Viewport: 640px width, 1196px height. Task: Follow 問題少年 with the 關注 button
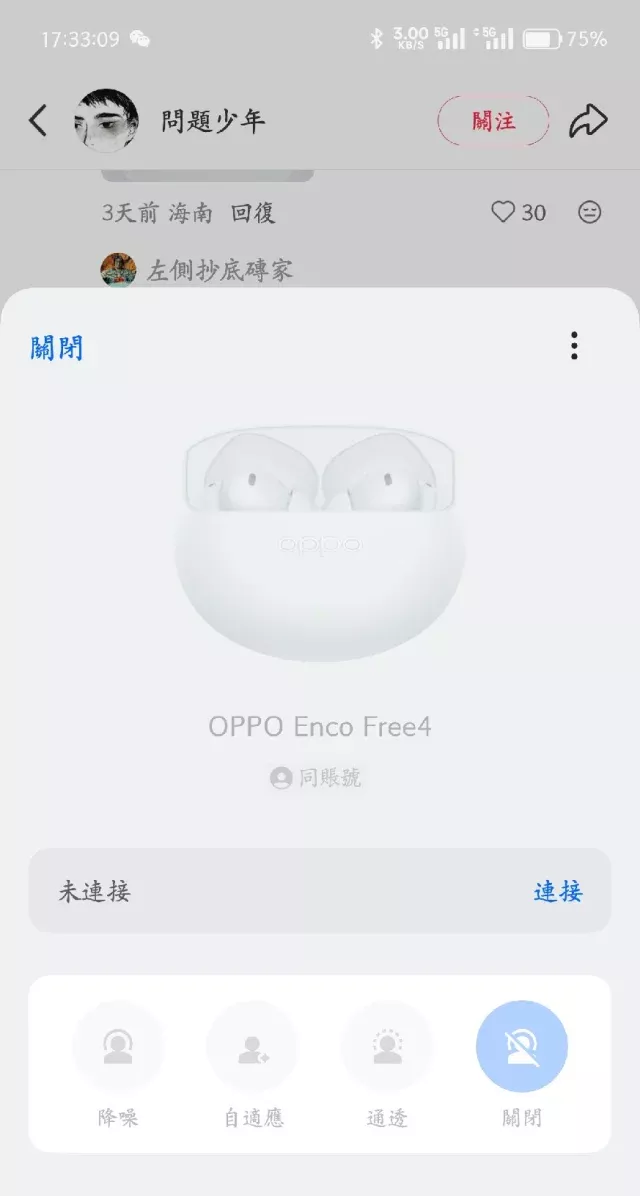click(x=493, y=121)
